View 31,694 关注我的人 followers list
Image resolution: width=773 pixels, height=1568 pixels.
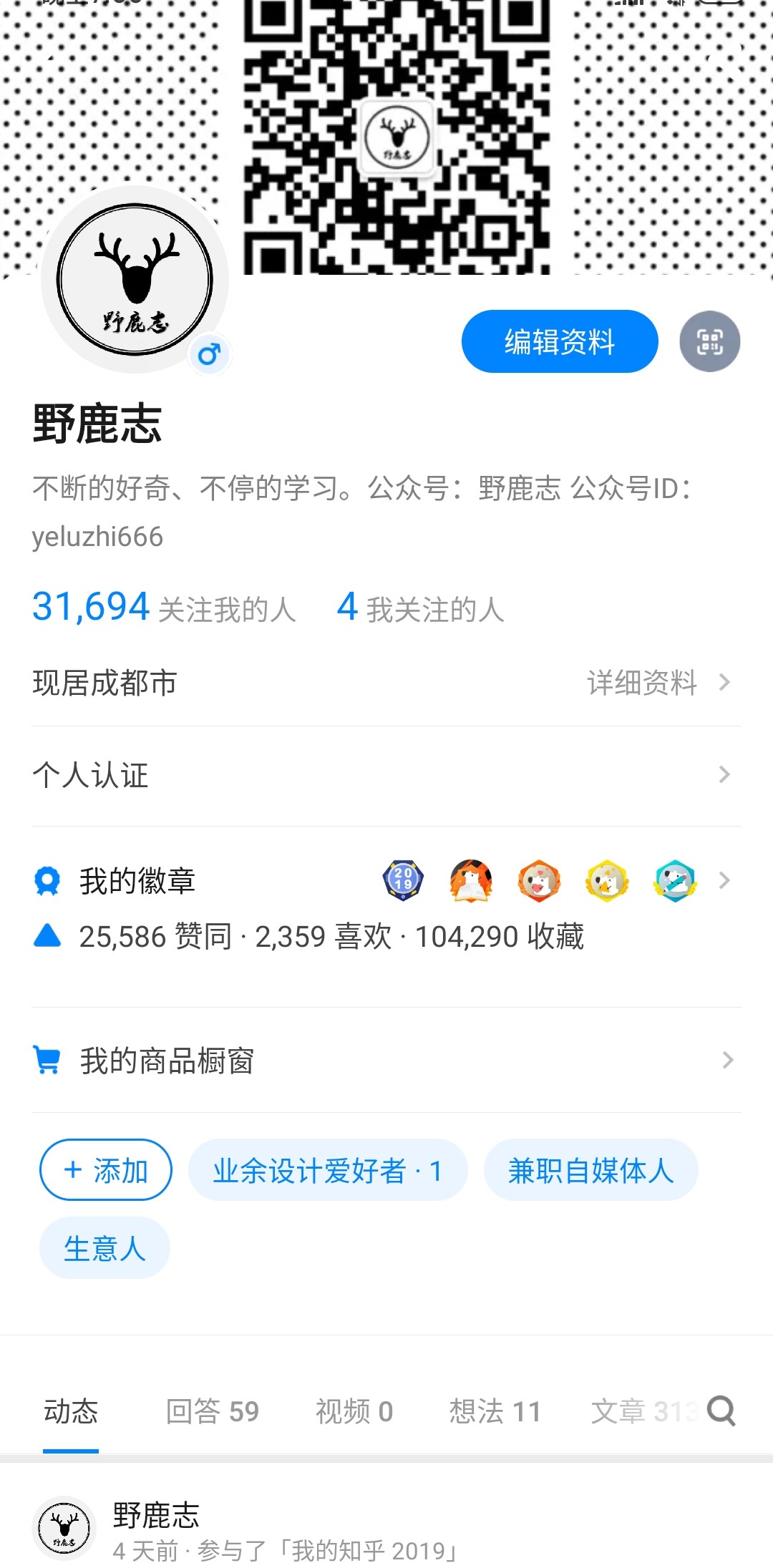164,608
